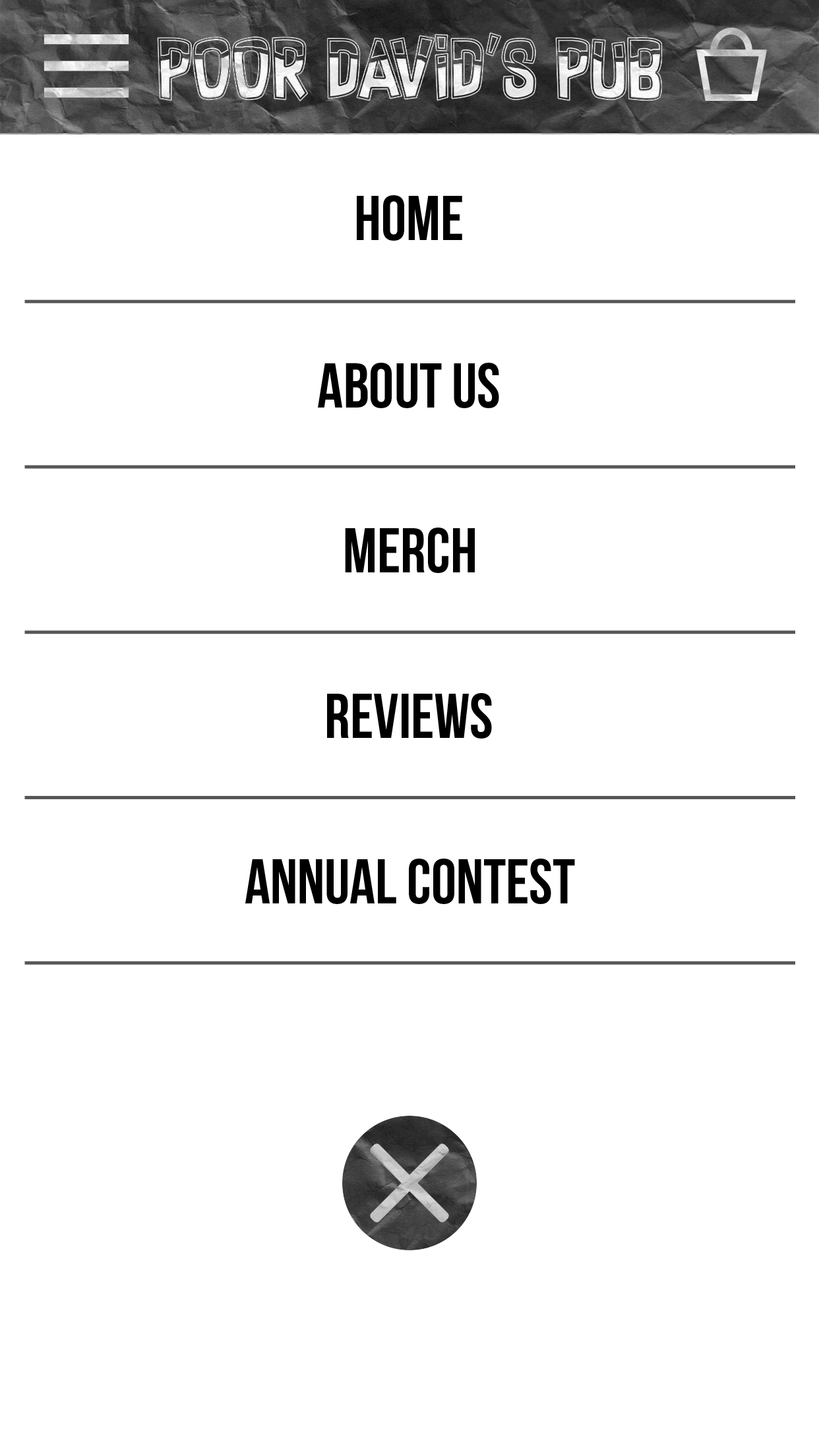Close the navigation menu
The image size is (819, 1456).
pos(409,1183)
